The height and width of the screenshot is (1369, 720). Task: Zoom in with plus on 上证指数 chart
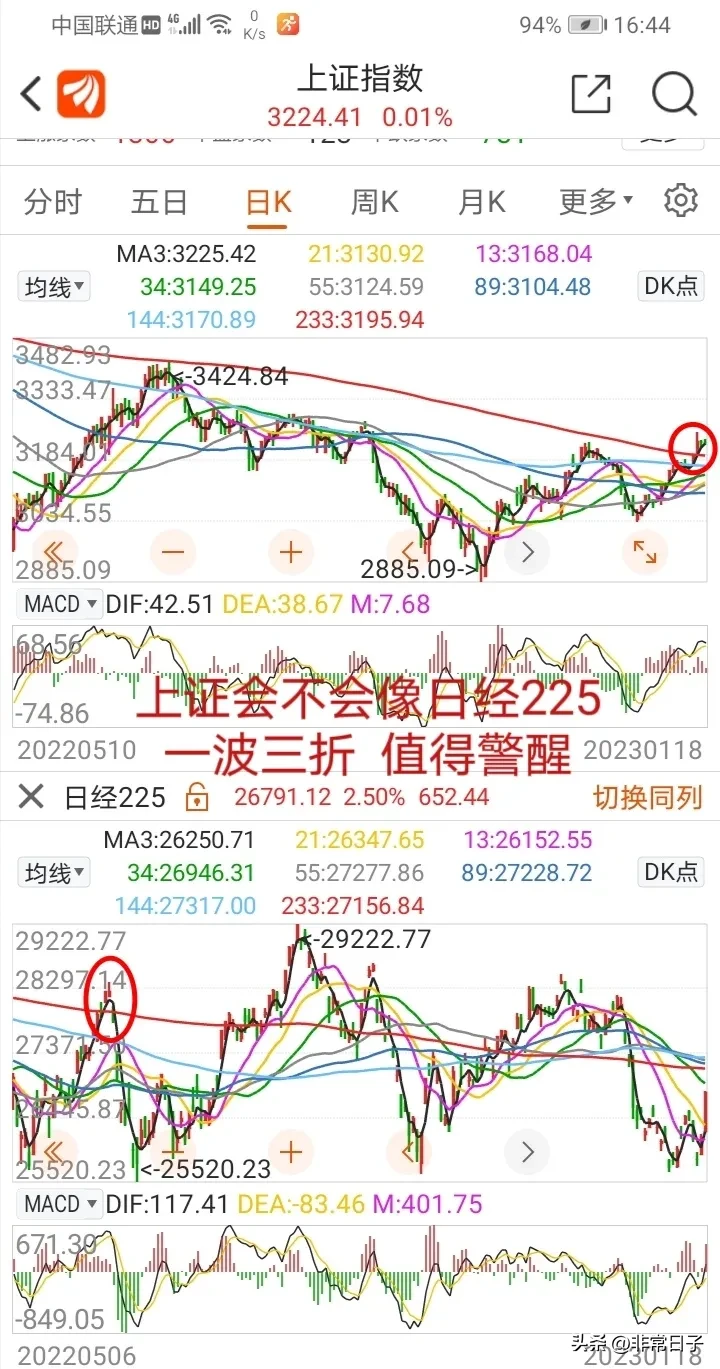pos(291,551)
